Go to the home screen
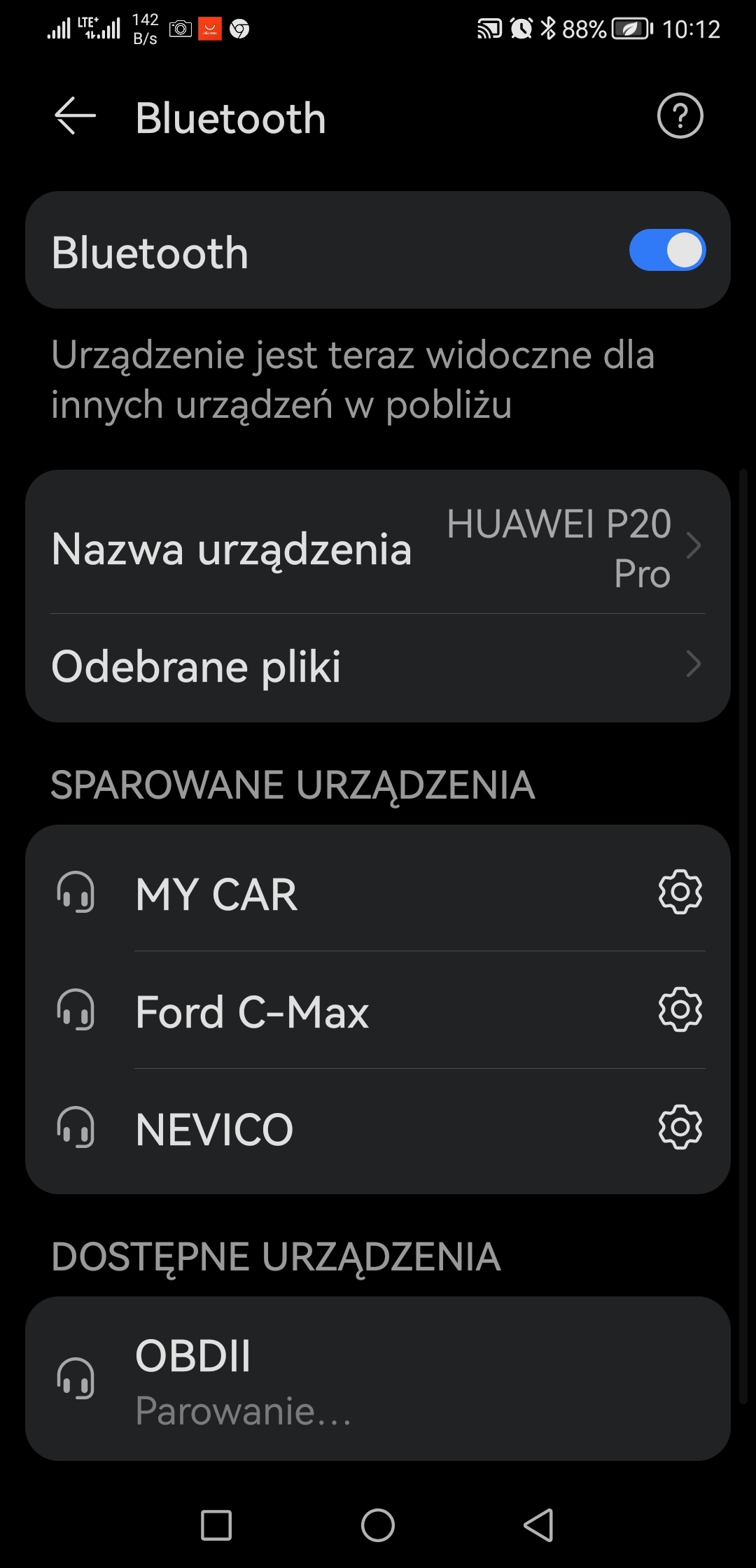Image resolution: width=756 pixels, height=1568 pixels. 378,1525
